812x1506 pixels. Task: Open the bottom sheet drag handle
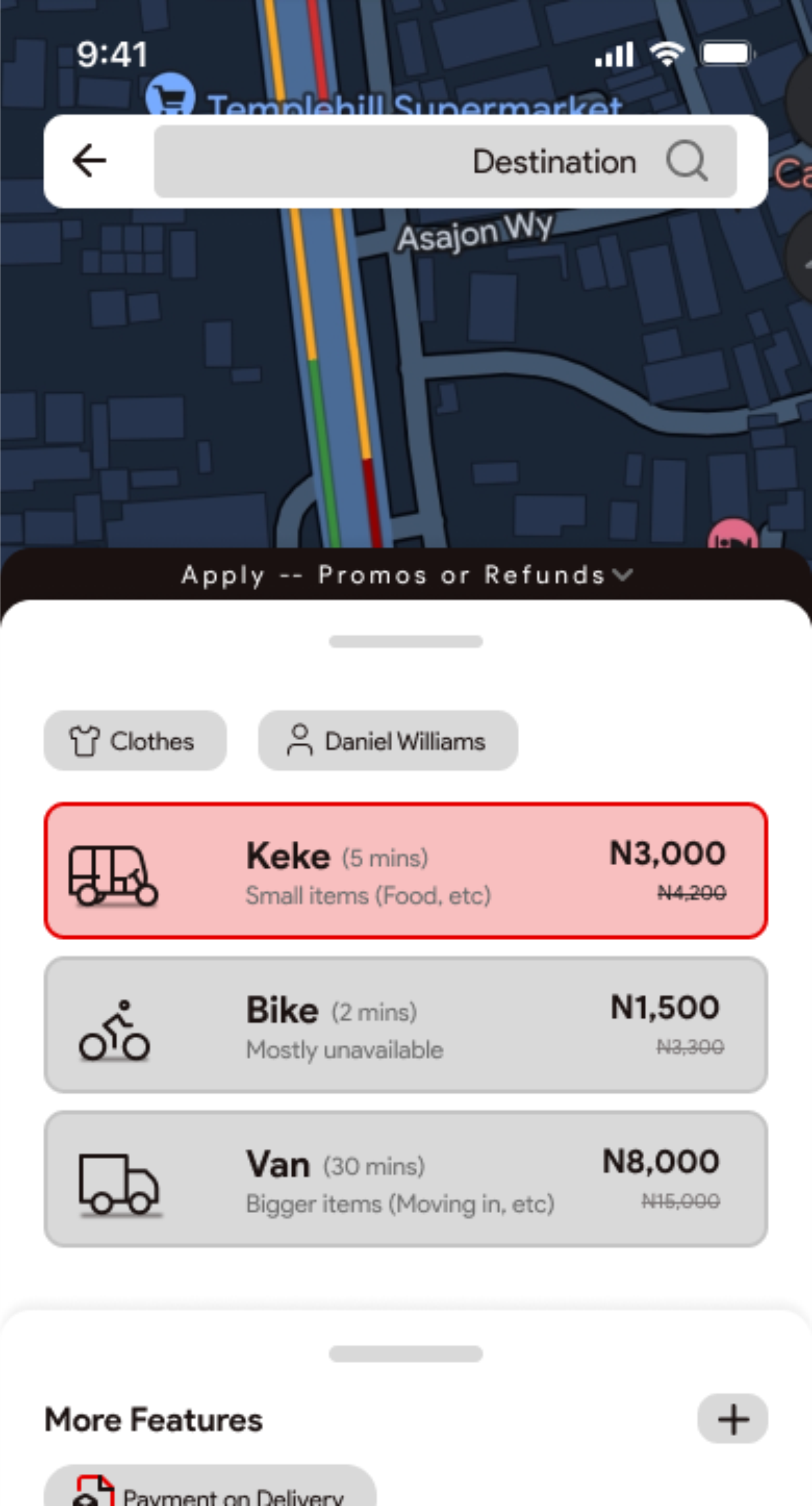pos(406,641)
